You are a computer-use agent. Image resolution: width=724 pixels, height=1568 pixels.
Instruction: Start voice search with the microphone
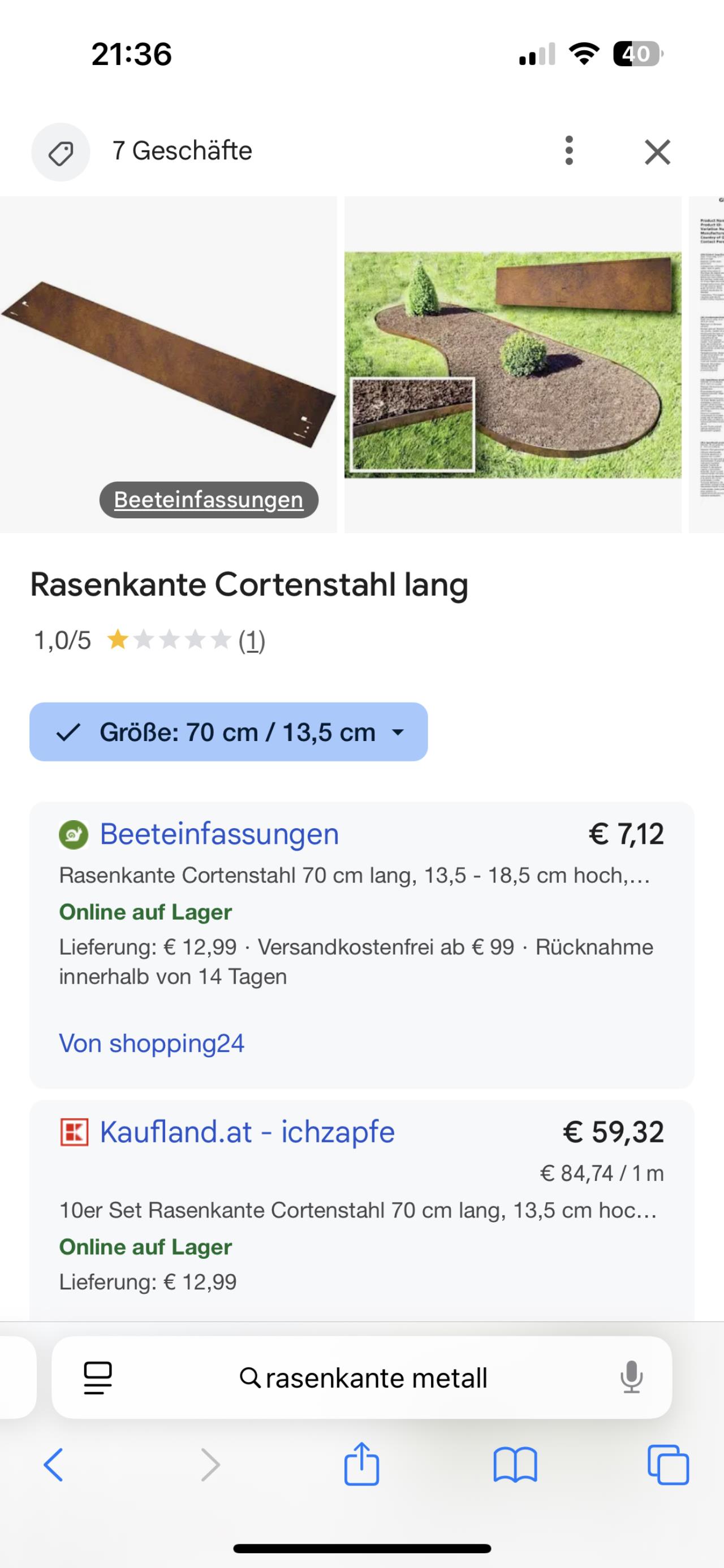click(631, 1378)
